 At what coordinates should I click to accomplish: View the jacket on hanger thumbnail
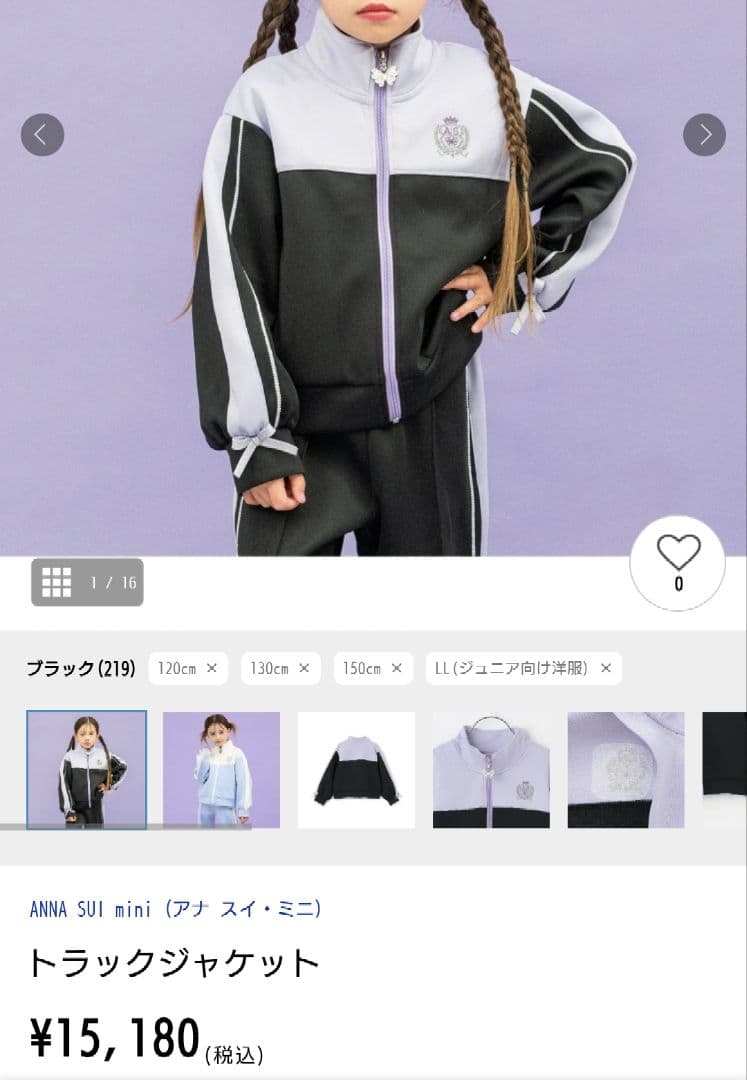491,769
